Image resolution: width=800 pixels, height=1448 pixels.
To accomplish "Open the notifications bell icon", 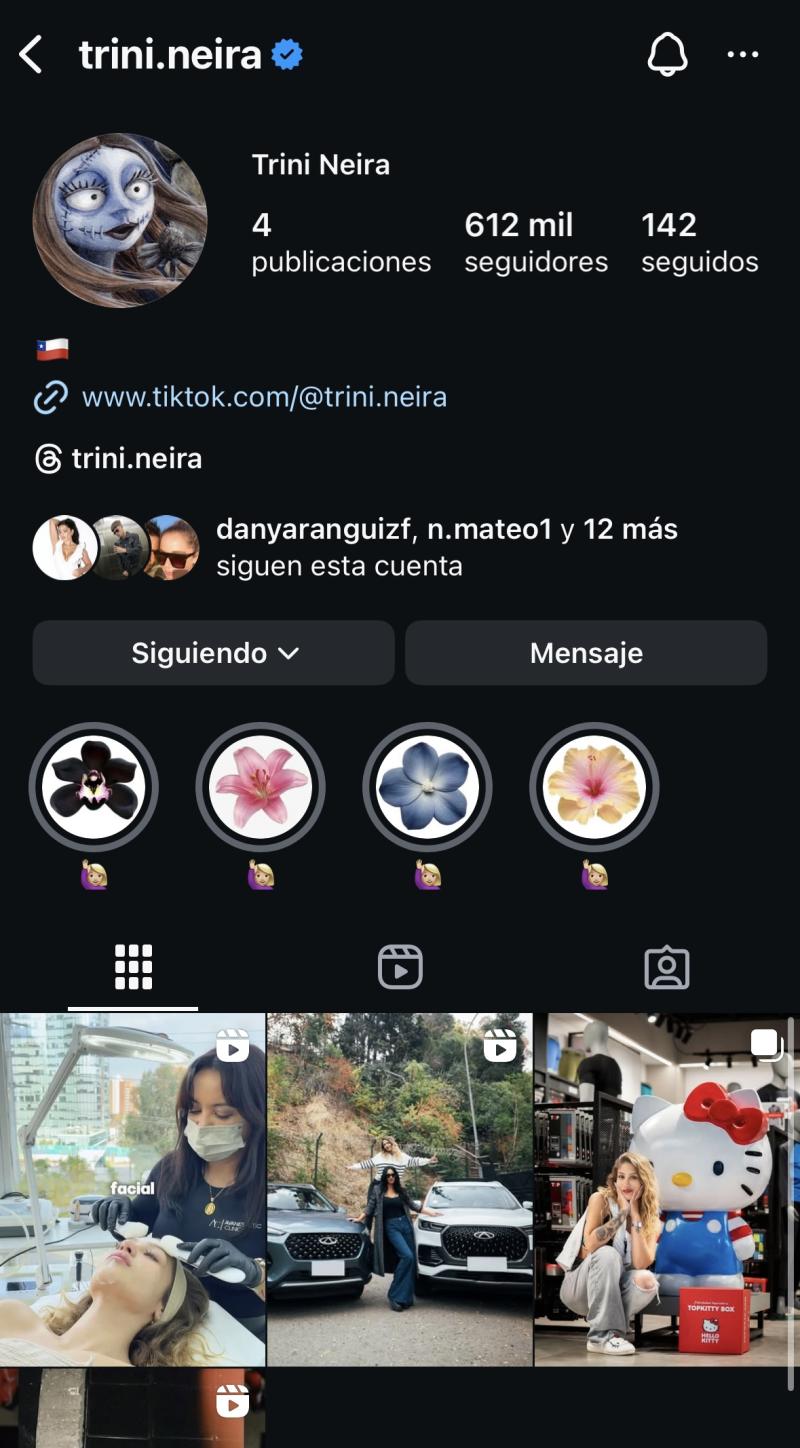I will [x=668, y=55].
